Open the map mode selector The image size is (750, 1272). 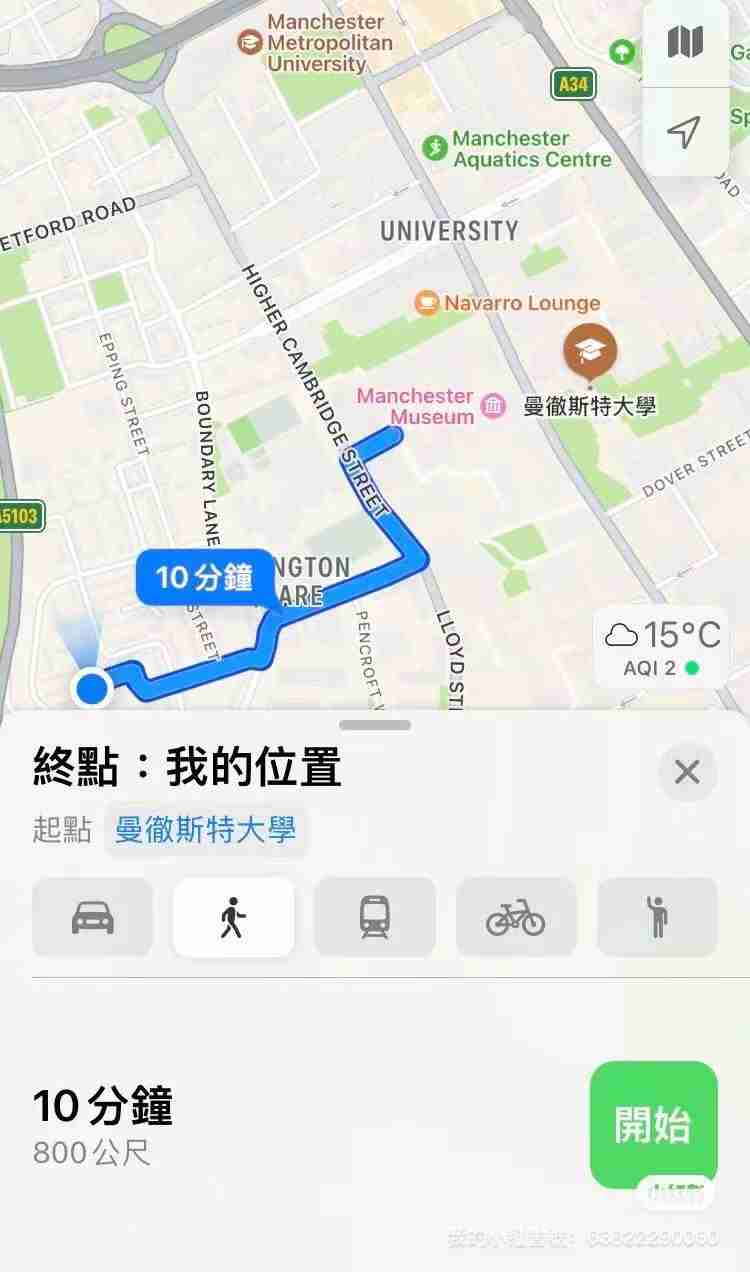coord(685,43)
